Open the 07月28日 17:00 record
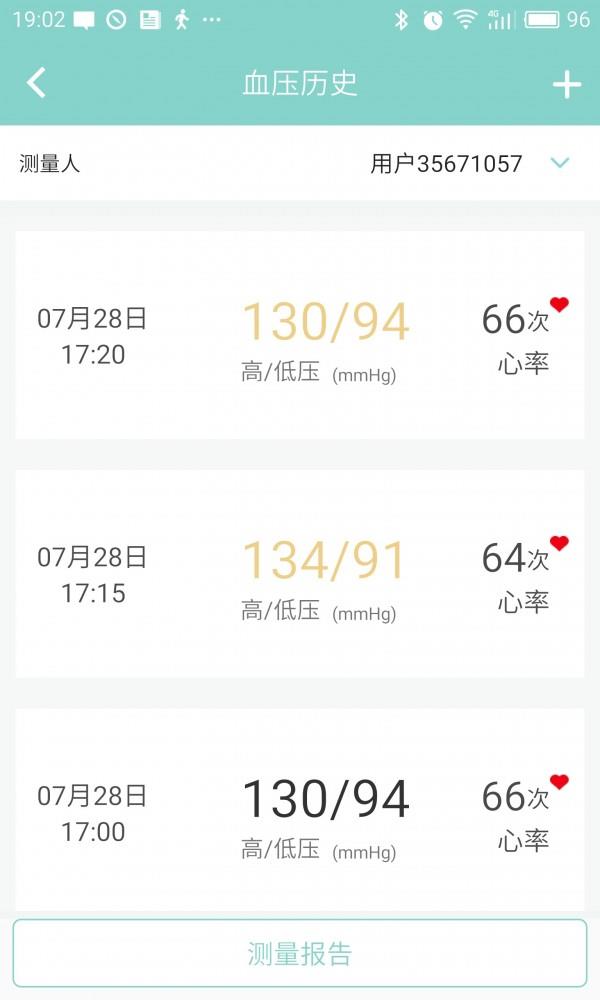The width and height of the screenshot is (600, 1000). click(x=300, y=810)
